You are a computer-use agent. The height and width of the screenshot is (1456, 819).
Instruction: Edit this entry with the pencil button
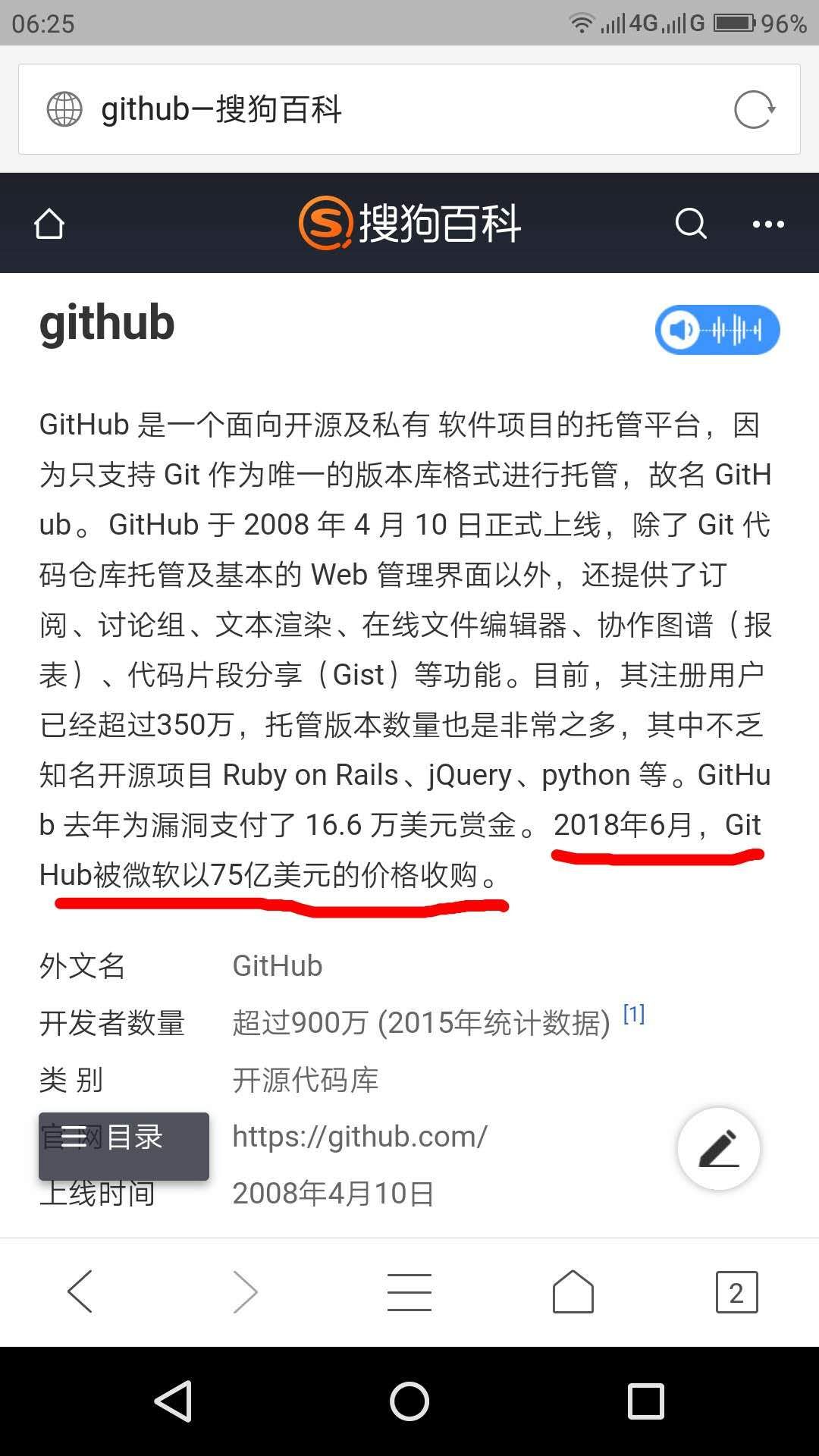718,1148
